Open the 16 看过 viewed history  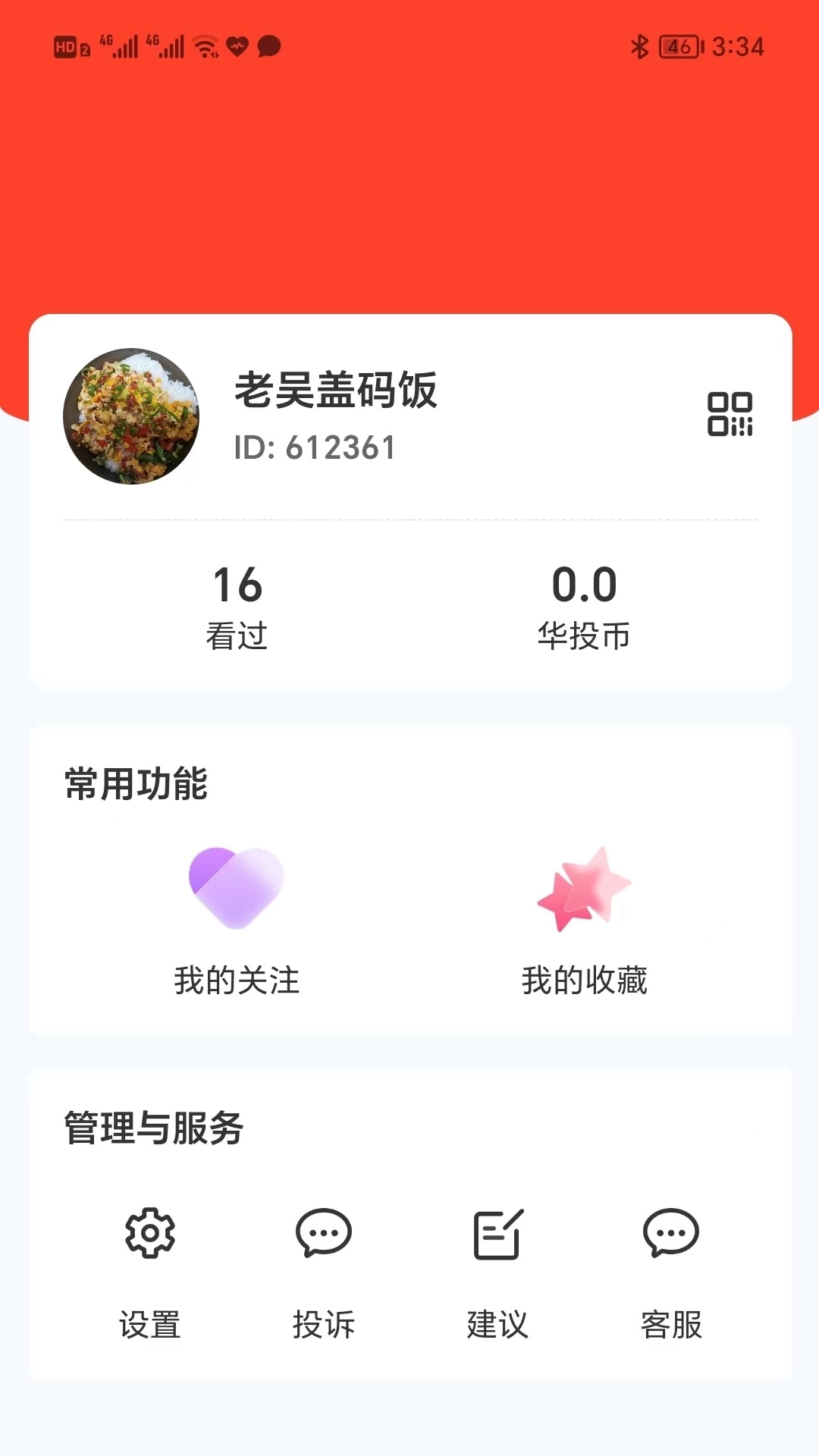pos(237,603)
